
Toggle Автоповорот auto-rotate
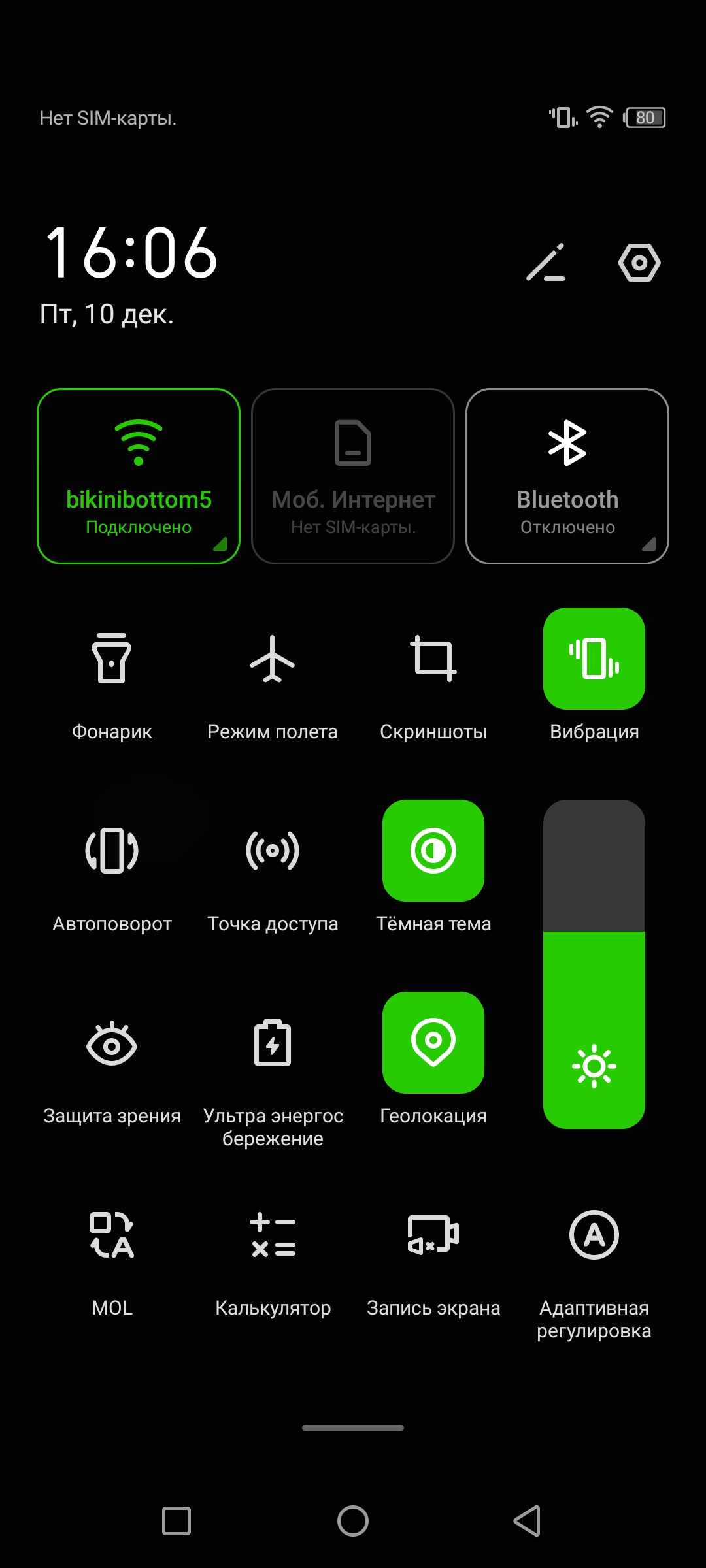coord(112,851)
